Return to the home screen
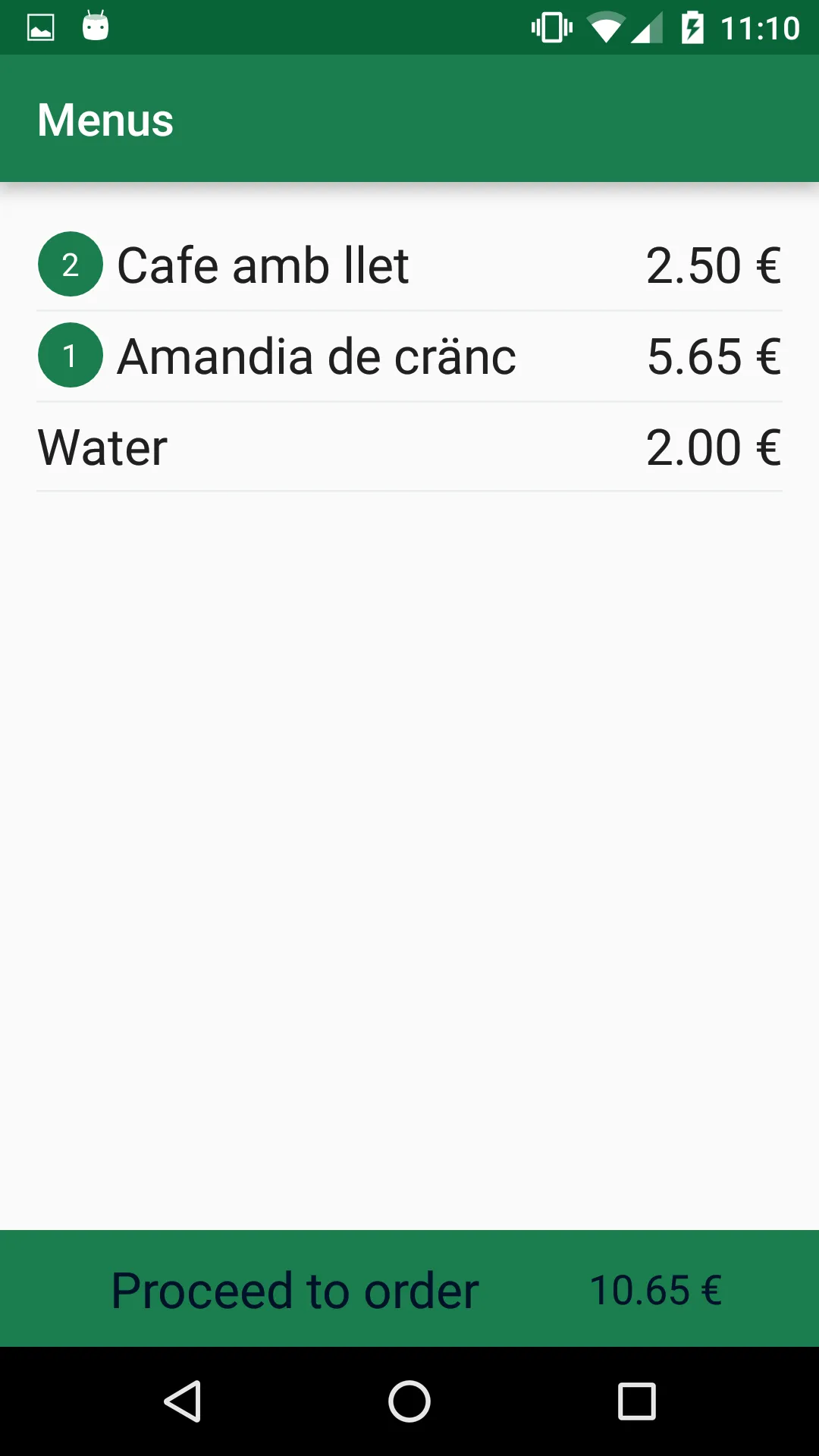Screen dimensions: 819x1456 (409, 1401)
